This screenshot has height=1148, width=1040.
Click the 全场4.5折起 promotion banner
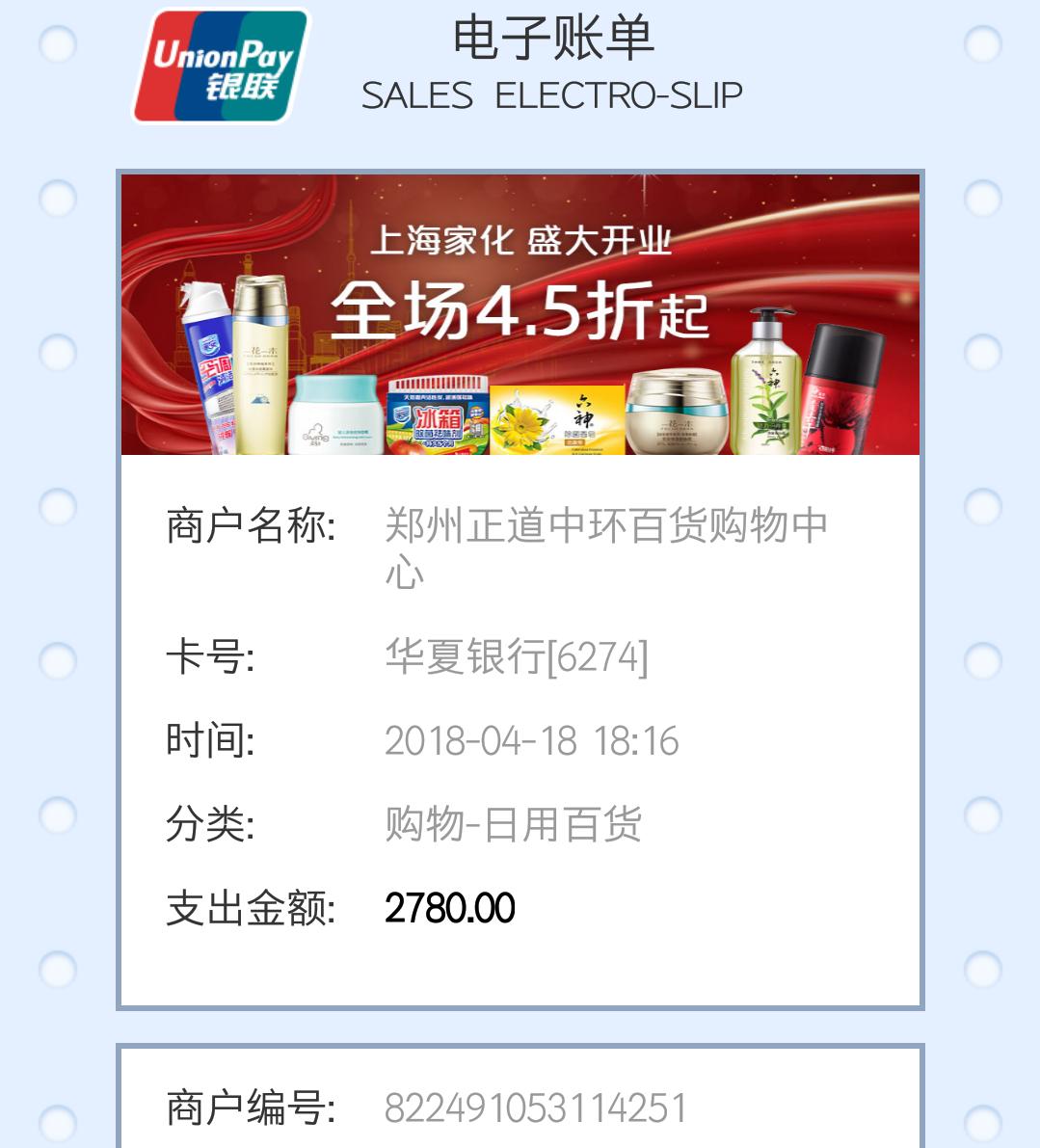tap(520, 313)
